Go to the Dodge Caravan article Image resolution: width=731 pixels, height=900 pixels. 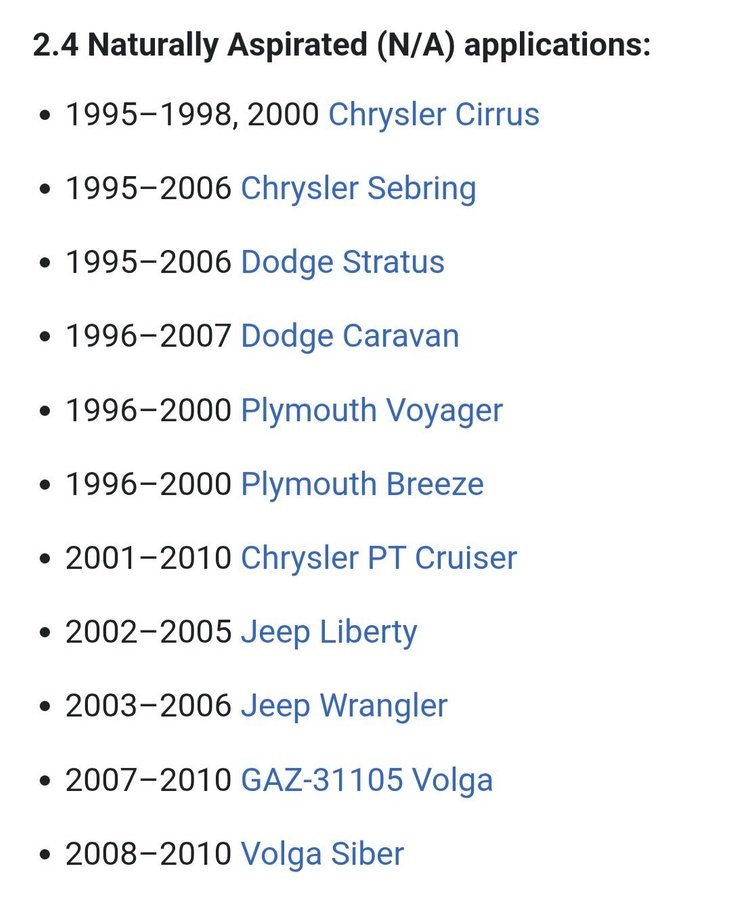[x=349, y=336]
